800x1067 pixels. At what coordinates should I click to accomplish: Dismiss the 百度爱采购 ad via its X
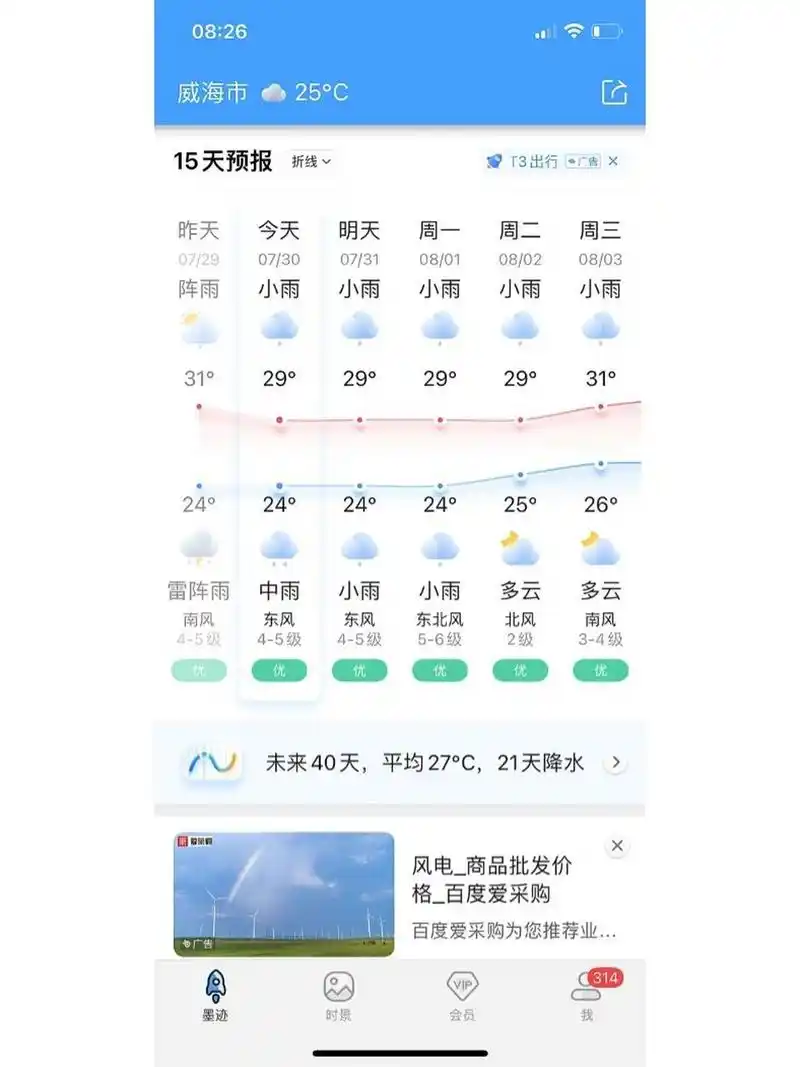[x=616, y=845]
